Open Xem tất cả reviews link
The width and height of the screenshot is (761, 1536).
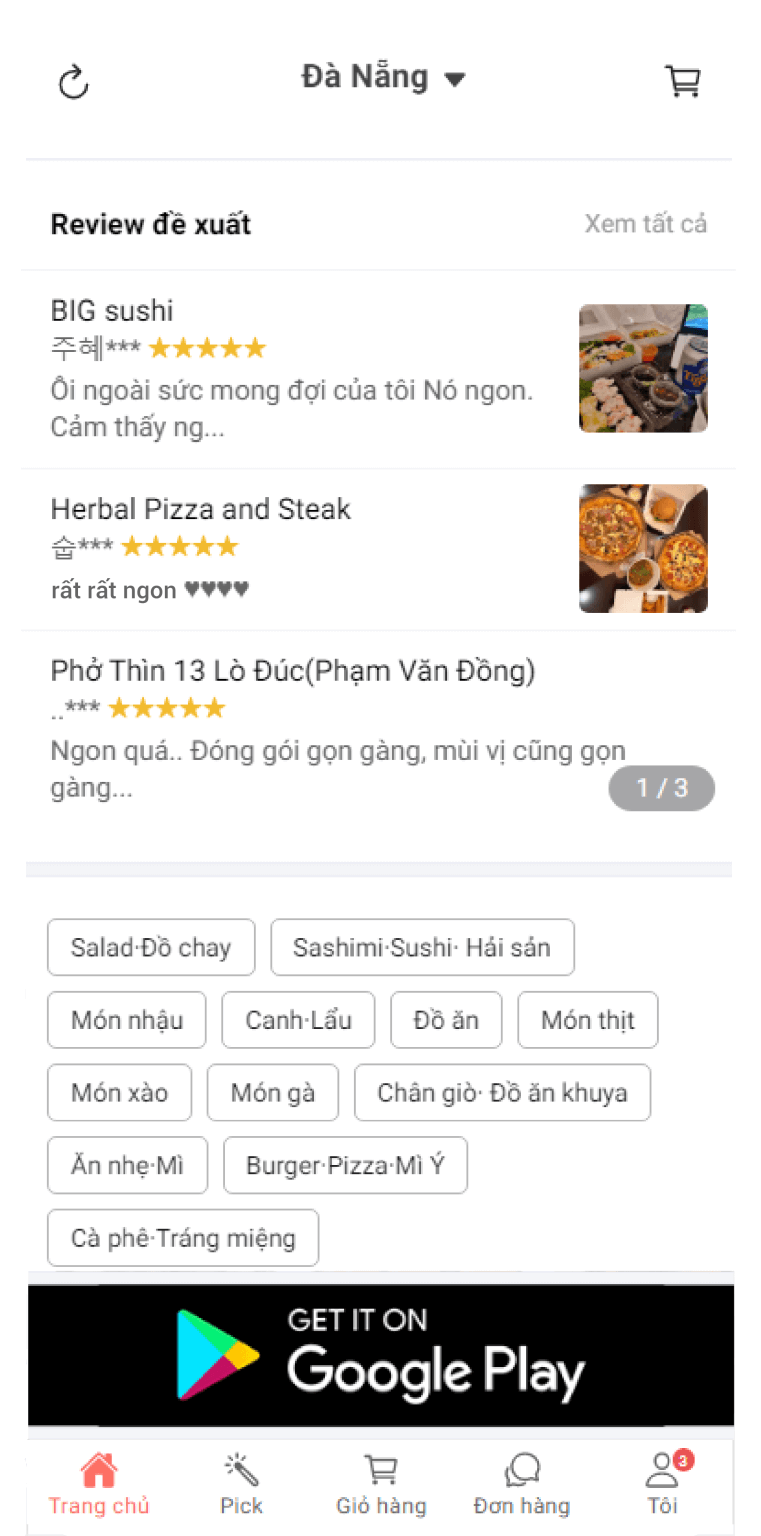(x=646, y=223)
